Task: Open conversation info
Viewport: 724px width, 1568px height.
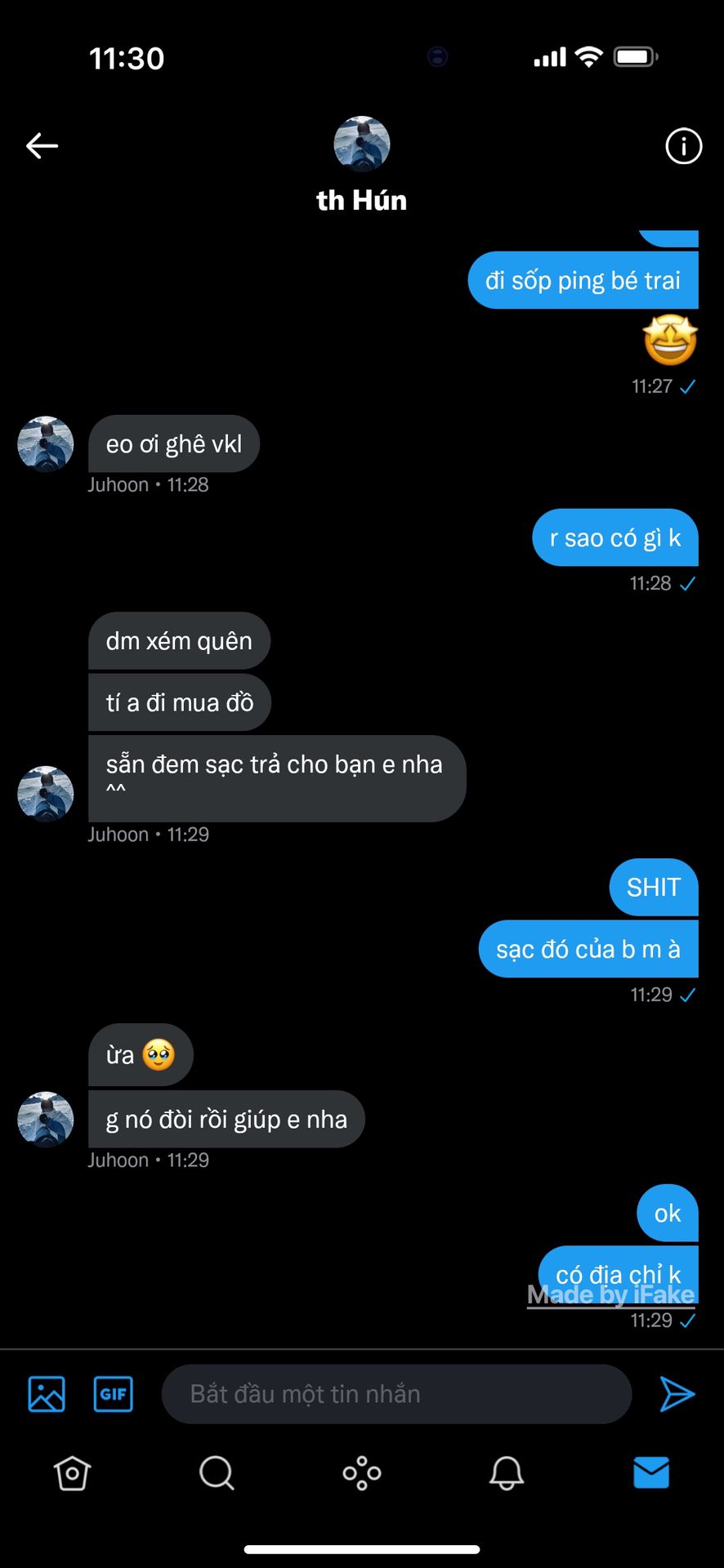Action: (683, 146)
